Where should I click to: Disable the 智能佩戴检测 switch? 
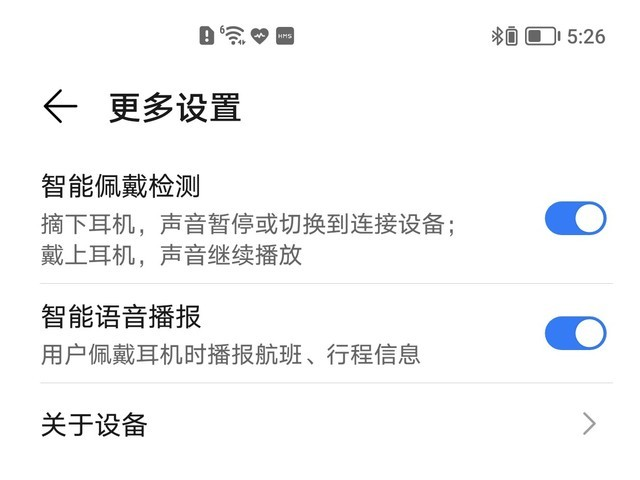point(575,219)
